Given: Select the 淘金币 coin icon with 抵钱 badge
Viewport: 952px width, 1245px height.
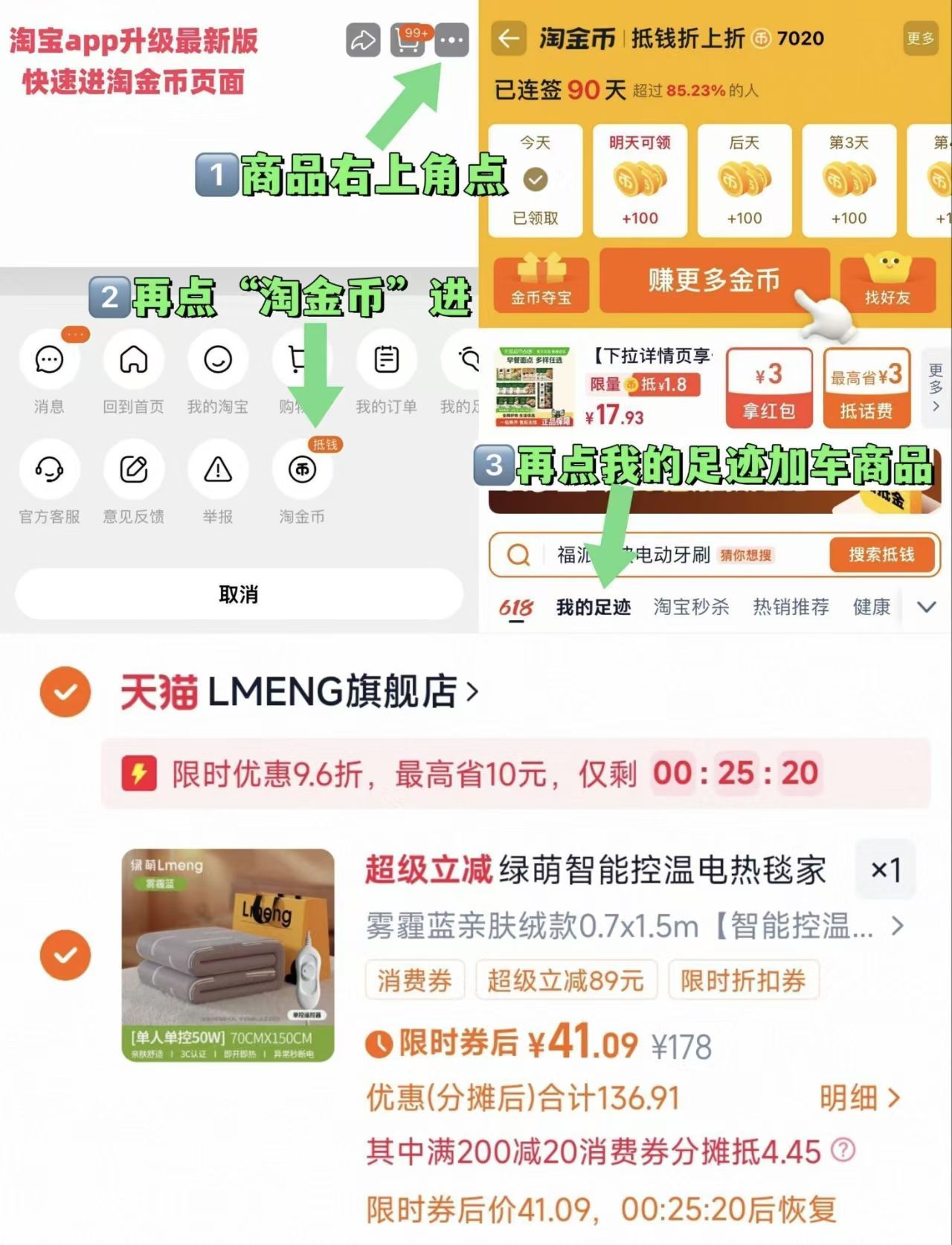Looking at the screenshot, I should pyautogui.click(x=301, y=471).
